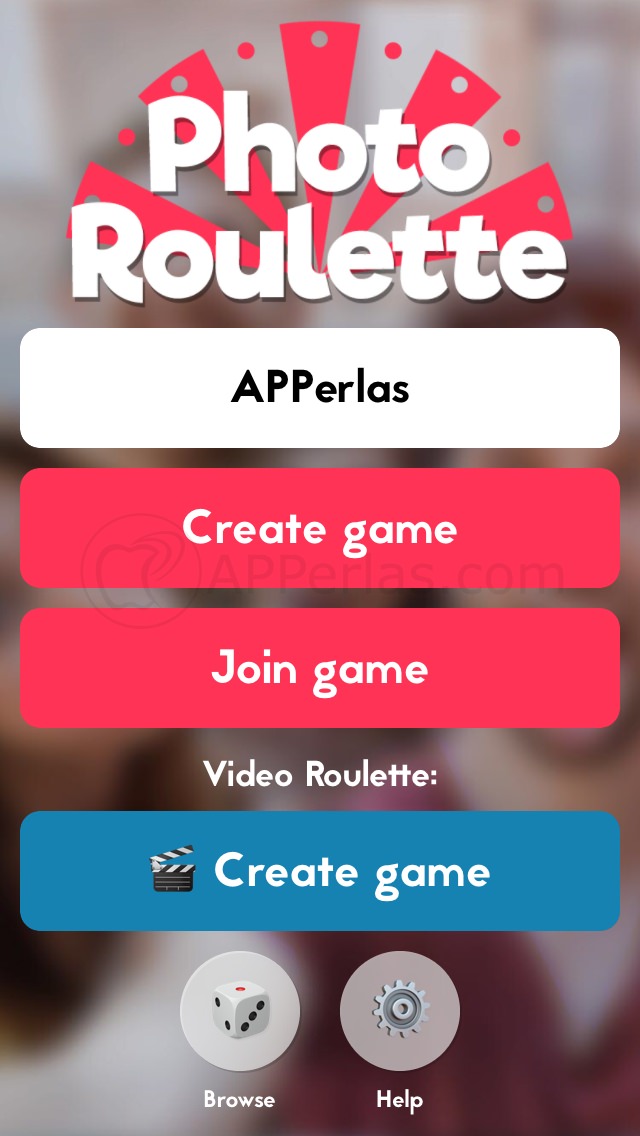Create a Video Roulette game
The image size is (640, 1136).
(x=320, y=871)
